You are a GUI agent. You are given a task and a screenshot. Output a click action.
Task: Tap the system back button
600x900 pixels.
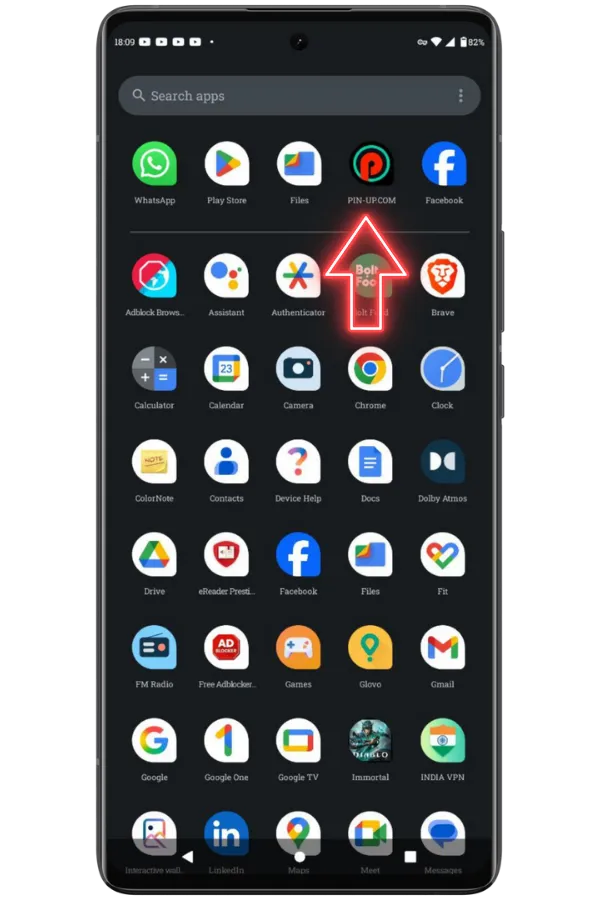tap(188, 857)
